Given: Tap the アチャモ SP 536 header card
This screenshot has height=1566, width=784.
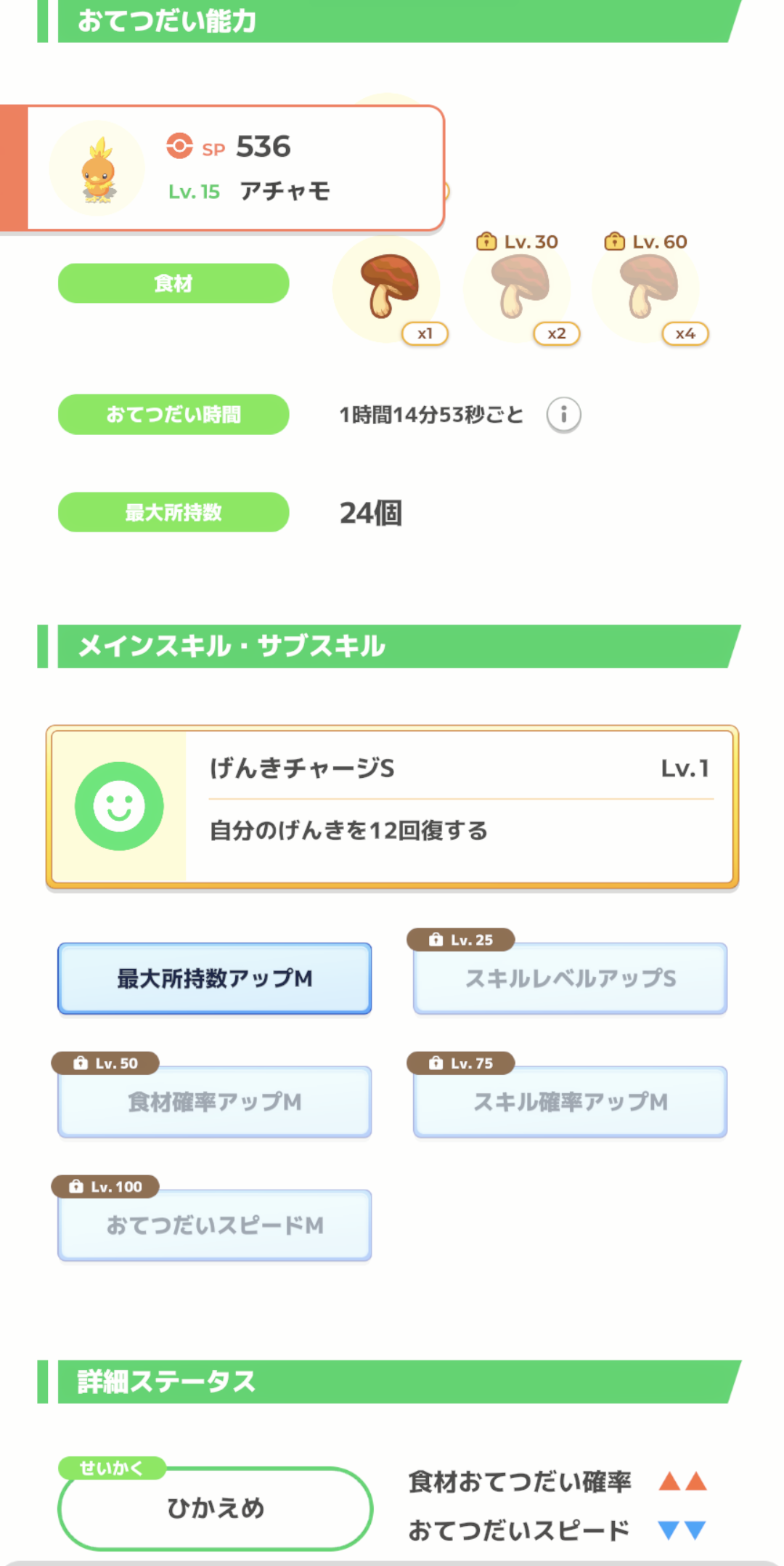Looking at the screenshot, I should pos(222,169).
